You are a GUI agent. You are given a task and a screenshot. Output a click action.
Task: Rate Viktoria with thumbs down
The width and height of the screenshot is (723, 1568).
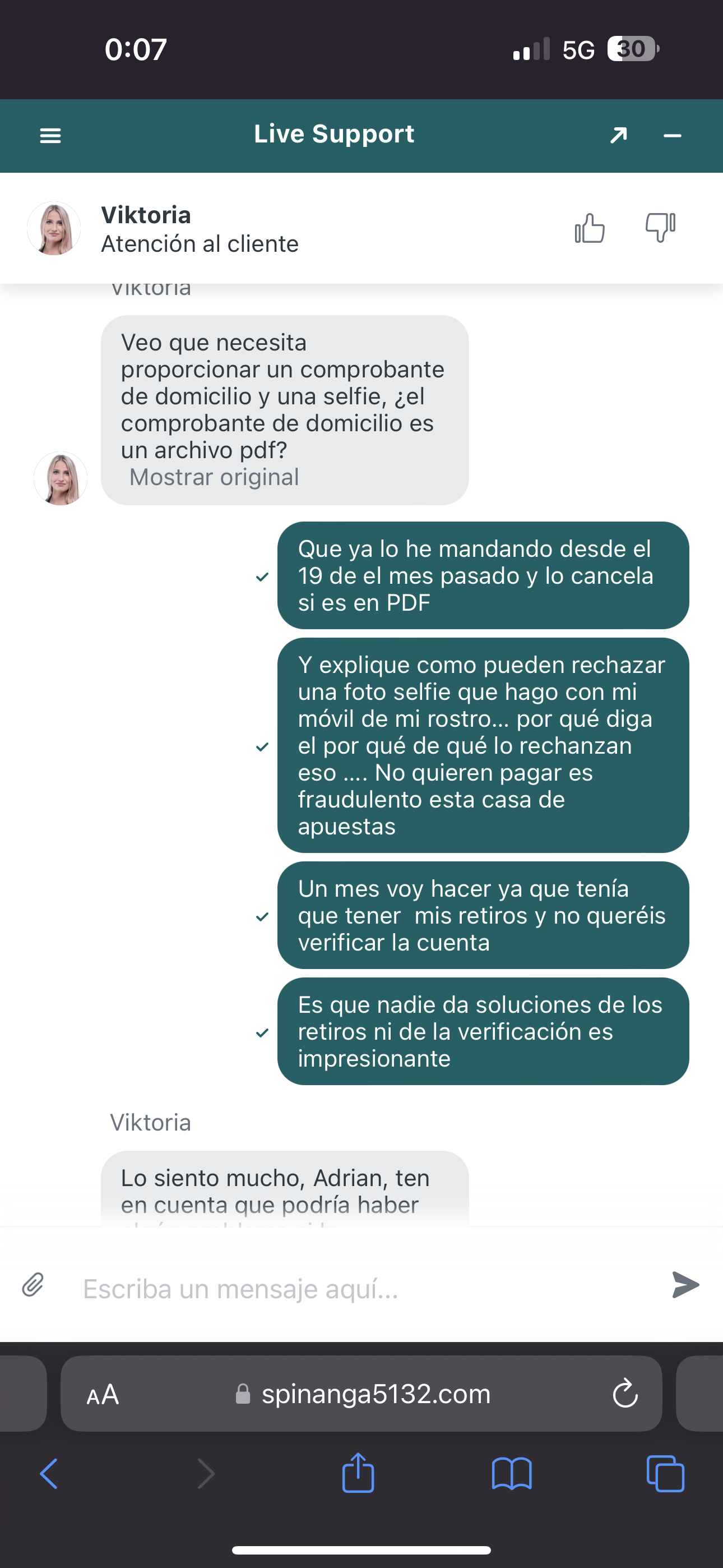660,228
